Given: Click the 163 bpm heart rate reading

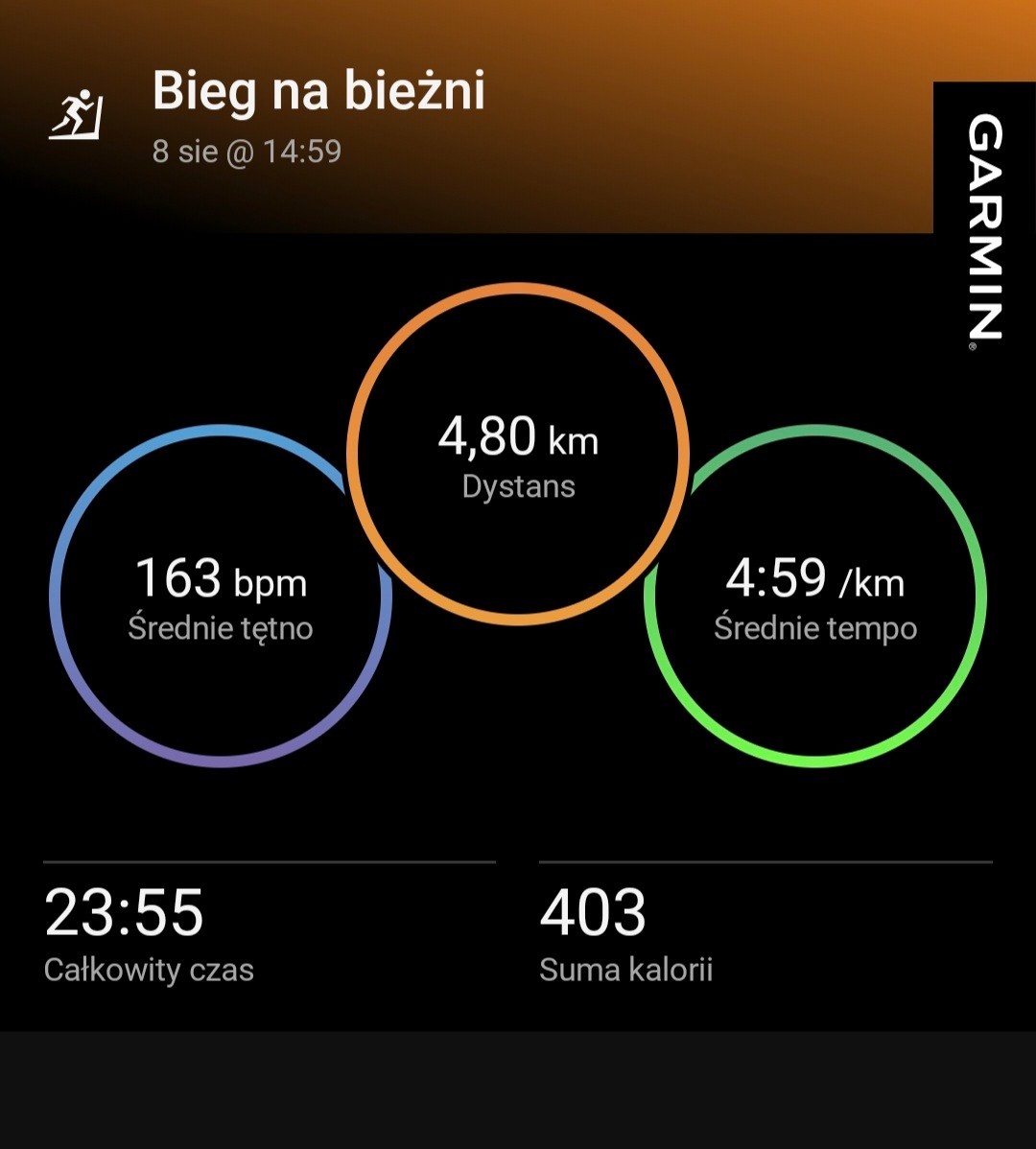Looking at the screenshot, I should click(x=219, y=579).
